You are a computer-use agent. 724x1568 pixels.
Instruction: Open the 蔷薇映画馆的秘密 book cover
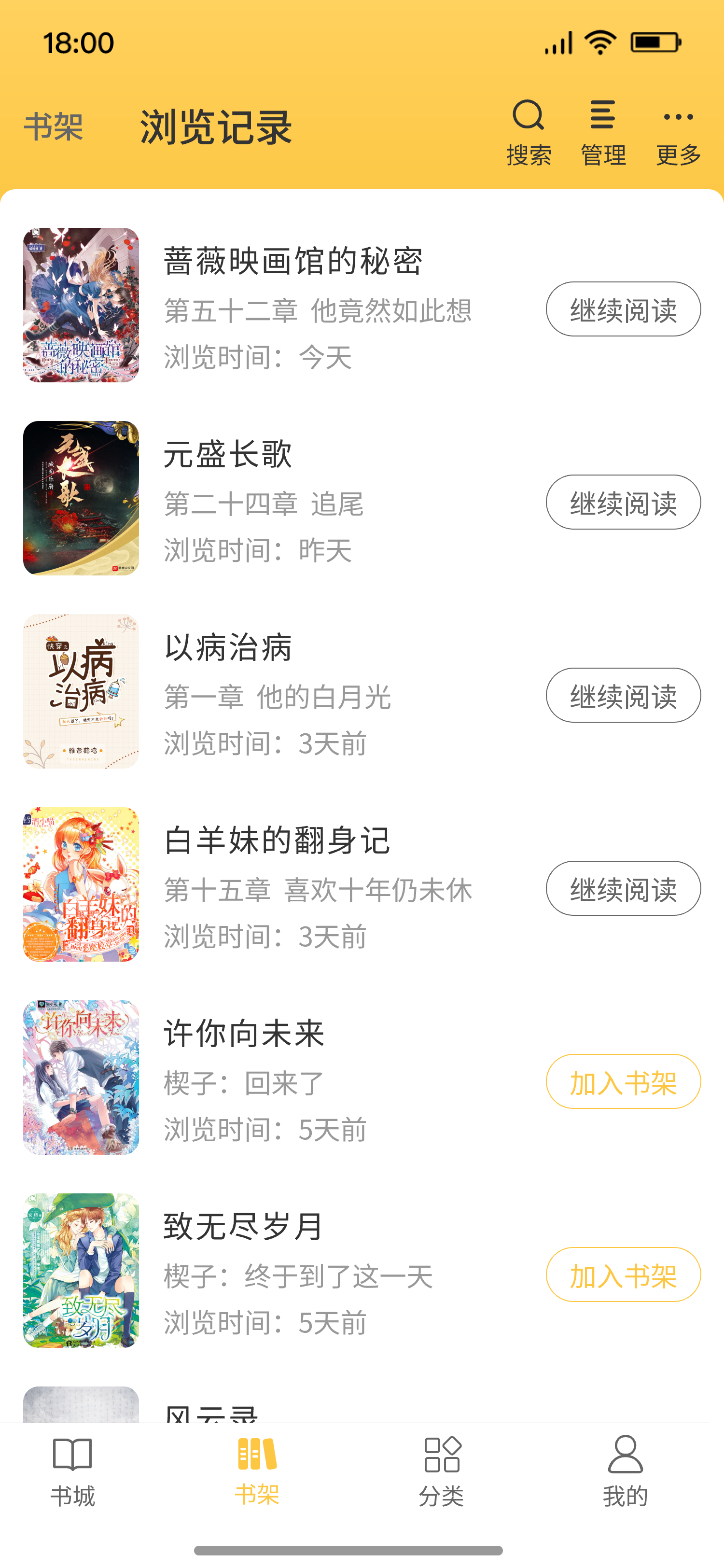pyautogui.click(x=81, y=305)
